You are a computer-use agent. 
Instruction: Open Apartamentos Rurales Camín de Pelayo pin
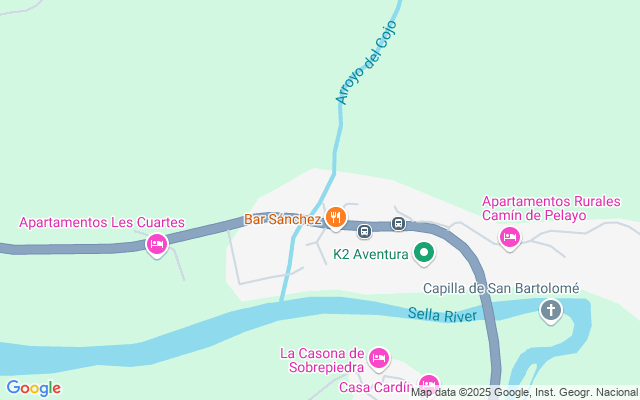[x=509, y=237]
